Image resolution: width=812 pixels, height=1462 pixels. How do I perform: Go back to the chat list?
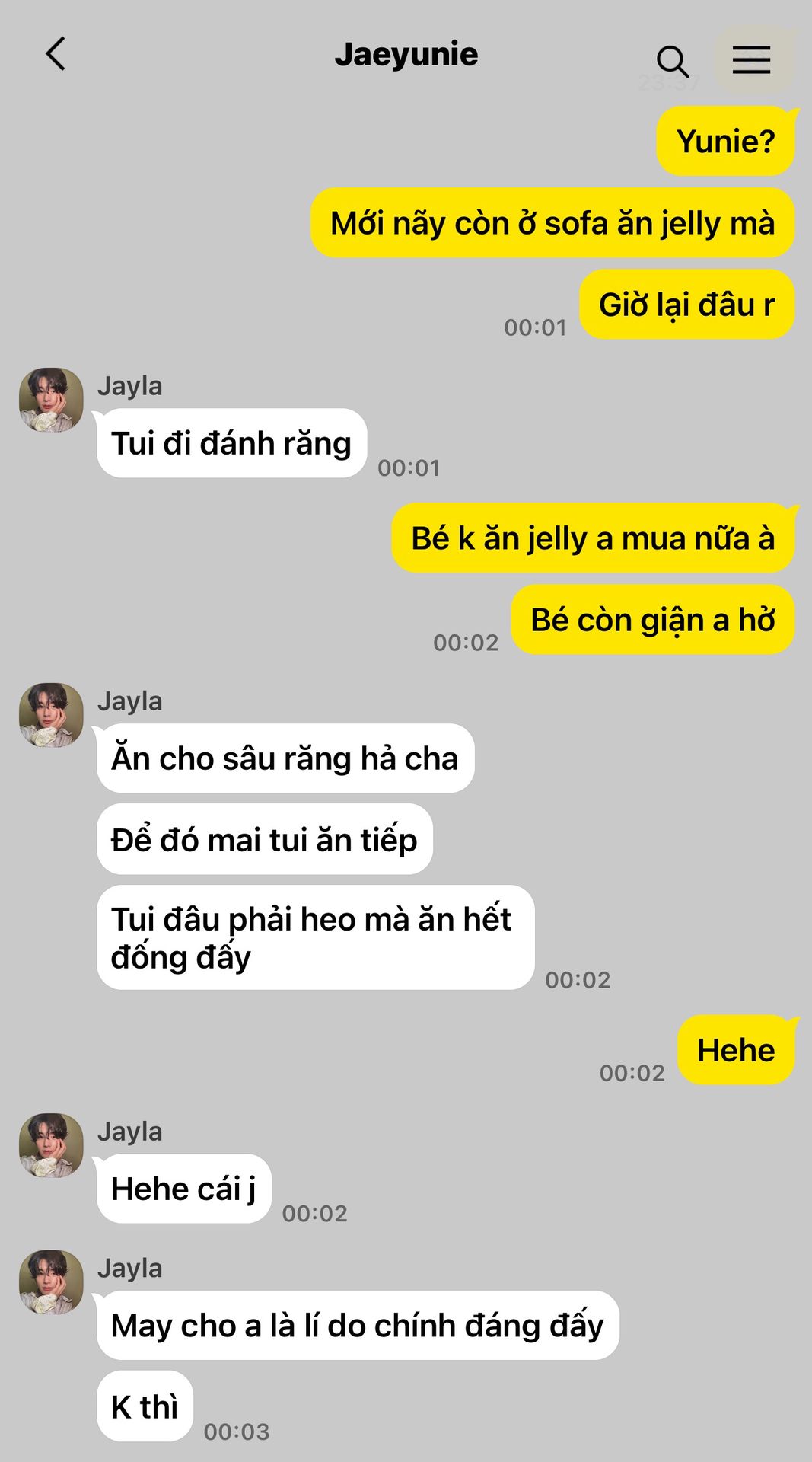(x=56, y=54)
